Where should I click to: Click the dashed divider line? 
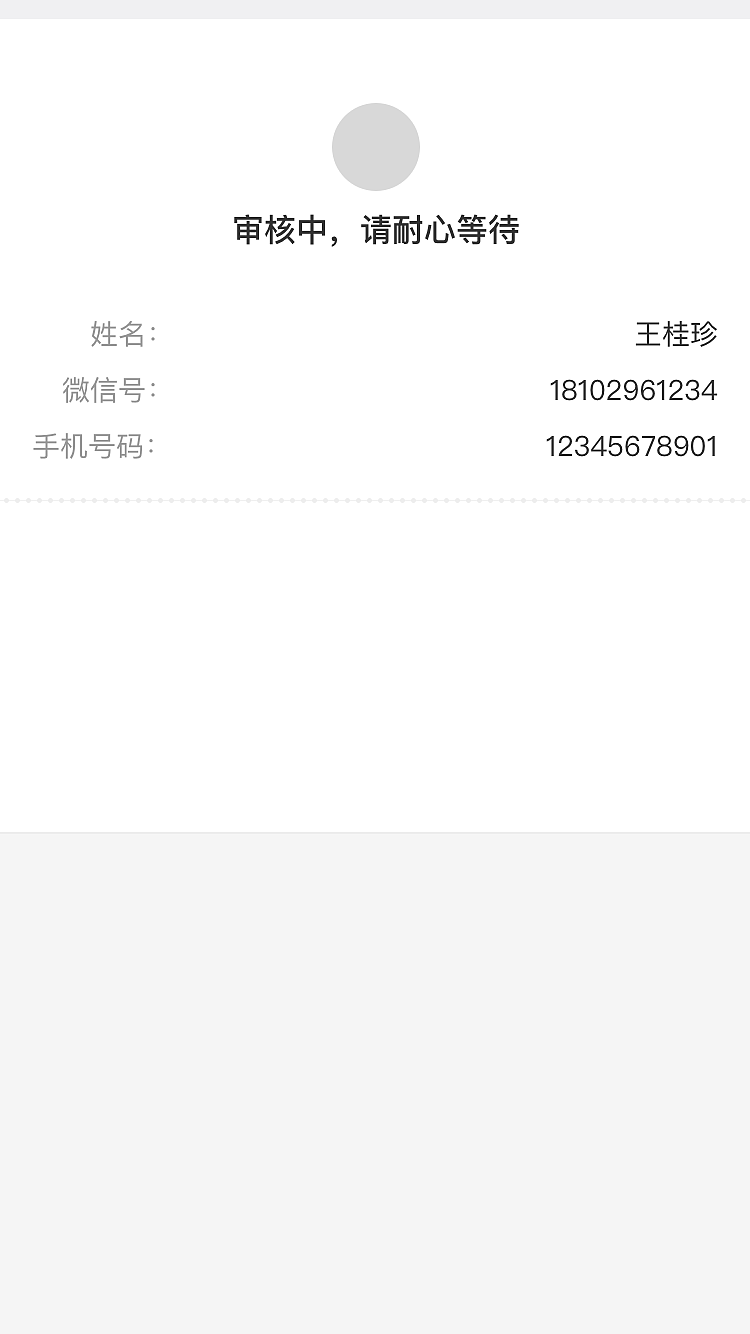[375, 498]
